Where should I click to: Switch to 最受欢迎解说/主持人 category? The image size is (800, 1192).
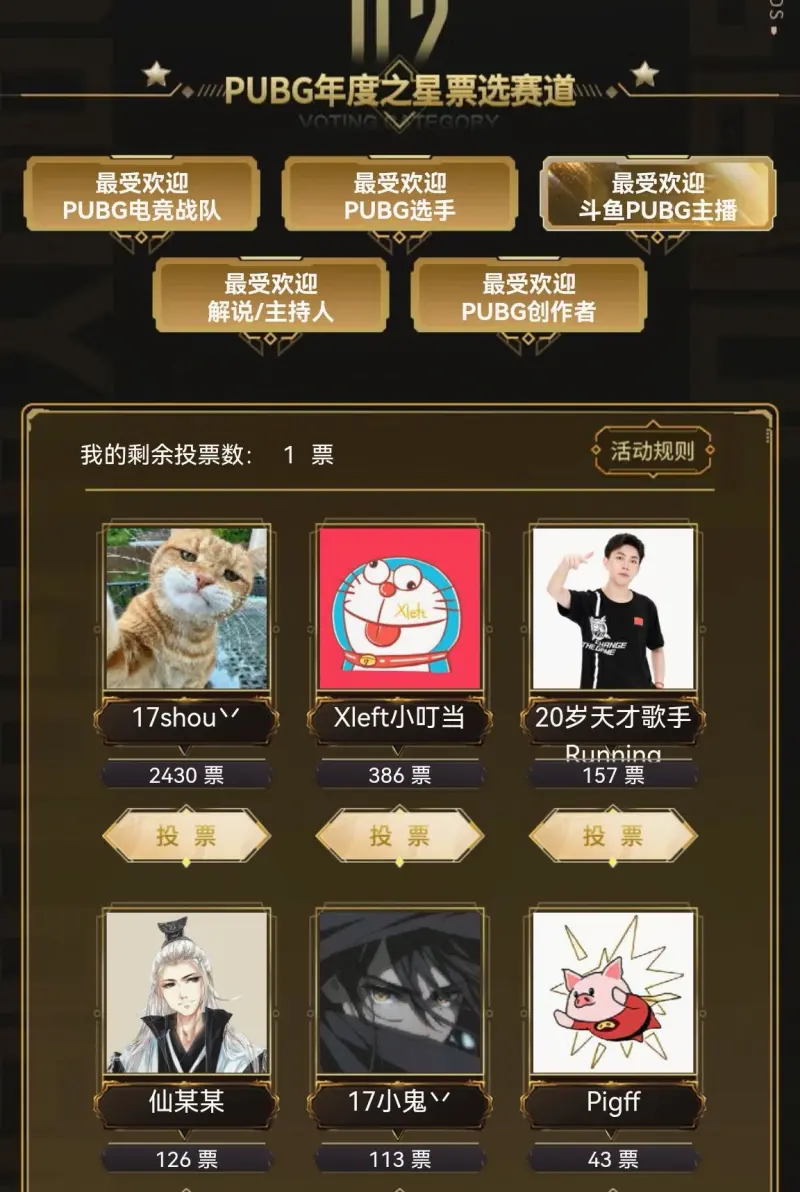271,297
